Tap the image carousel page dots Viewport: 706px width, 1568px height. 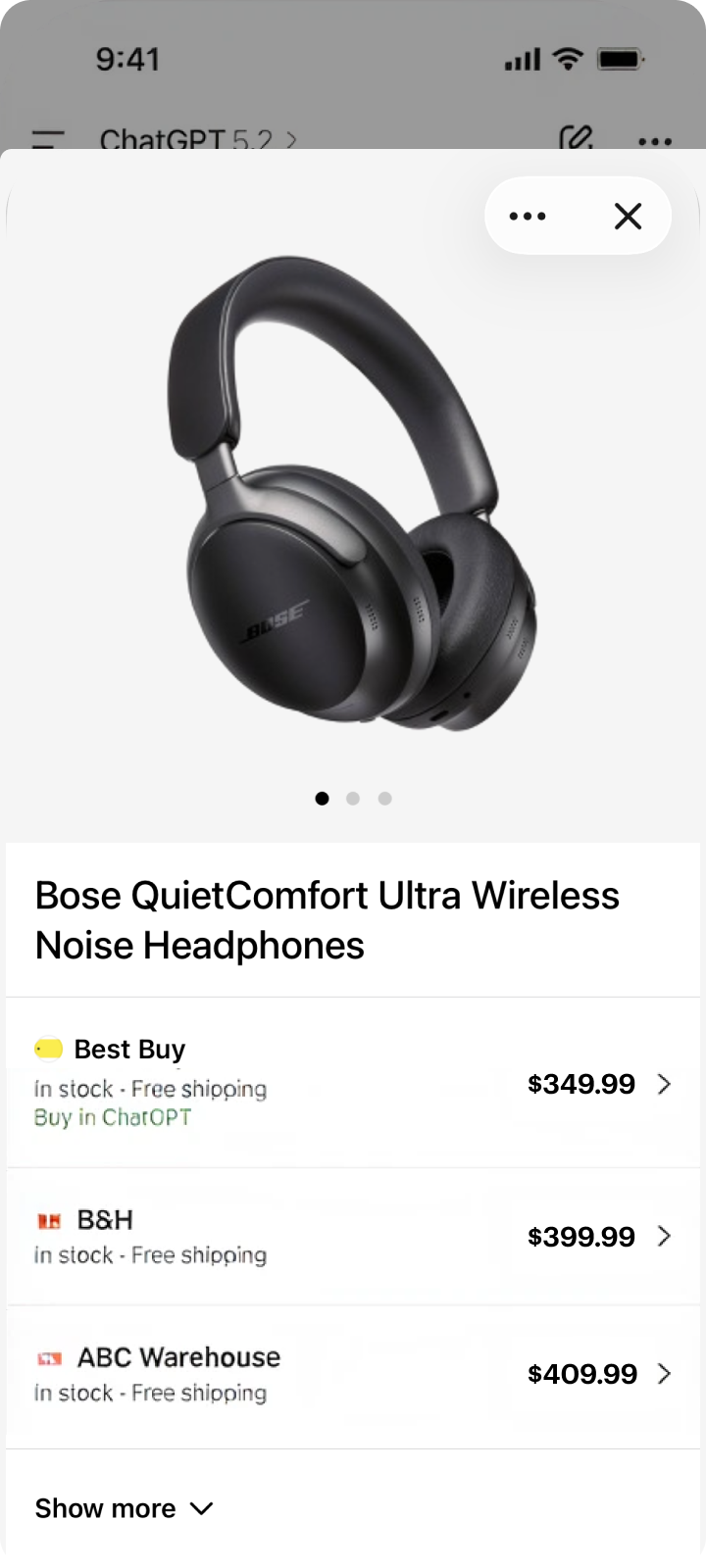[353, 799]
